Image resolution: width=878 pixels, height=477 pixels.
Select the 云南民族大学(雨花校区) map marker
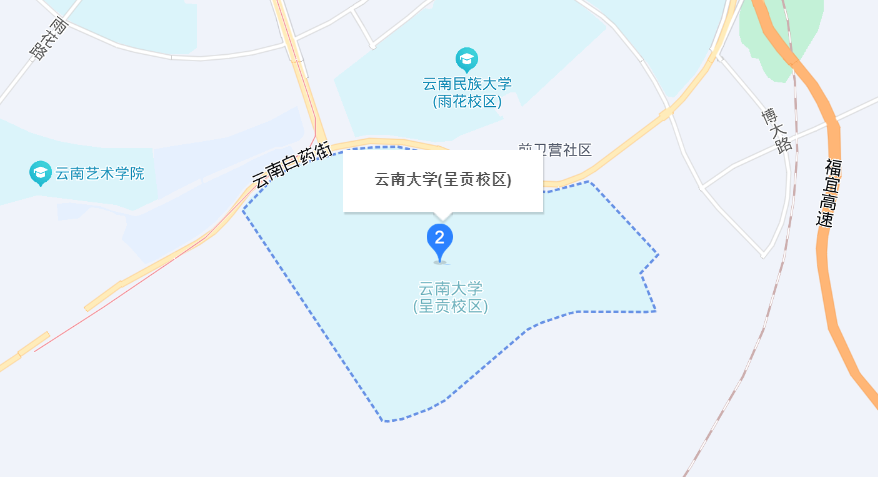(x=467, y=60)
